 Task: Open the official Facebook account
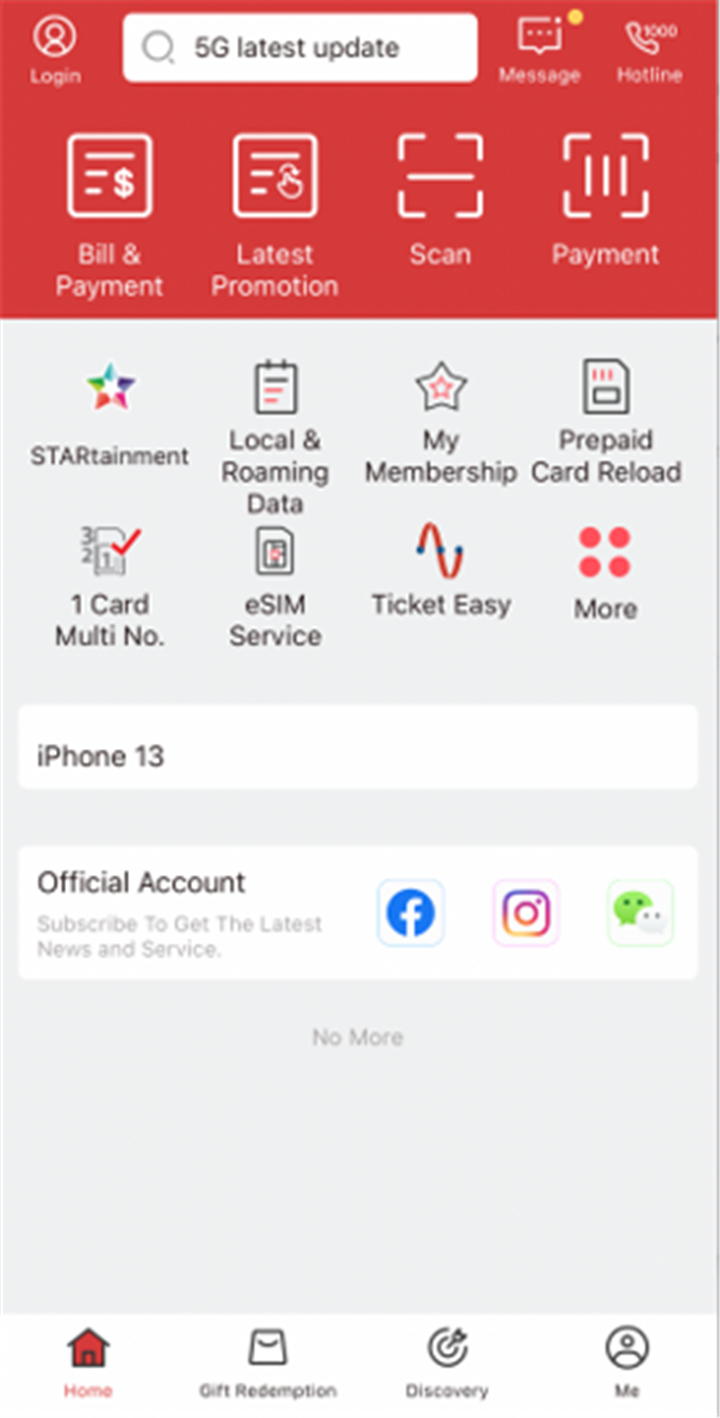pyautogui.click(x=411, y=913)
